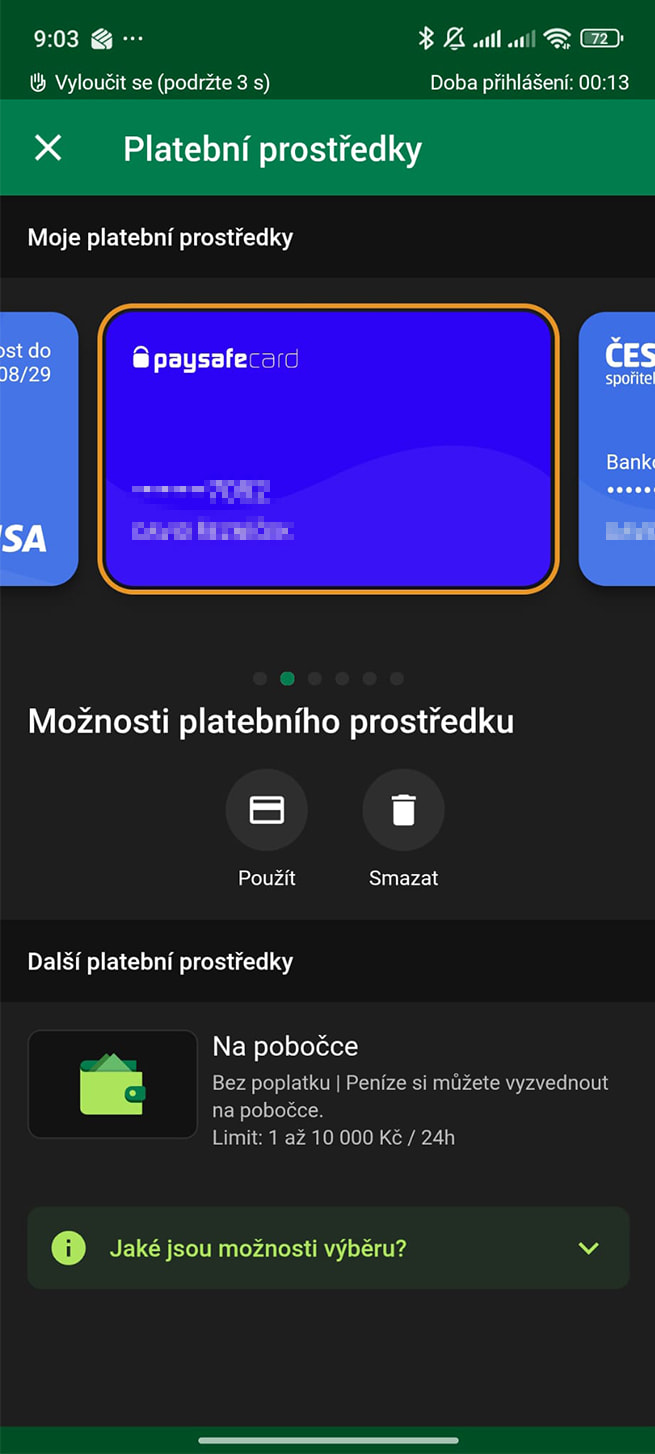
Task: Close the Platební prostředky screen
Action: (48, 148)
